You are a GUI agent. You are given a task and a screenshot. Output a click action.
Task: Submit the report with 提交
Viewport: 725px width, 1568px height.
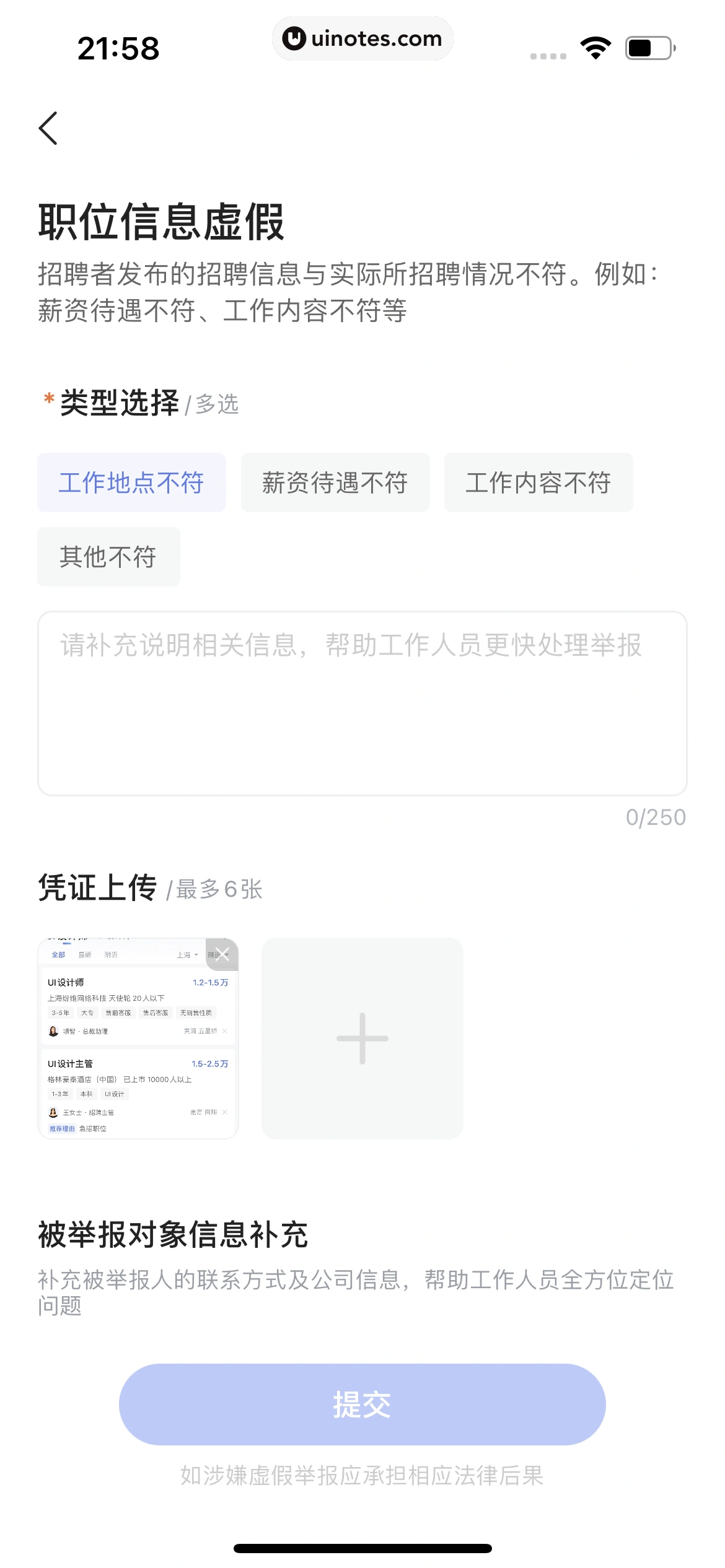(x=362, y=1404)
